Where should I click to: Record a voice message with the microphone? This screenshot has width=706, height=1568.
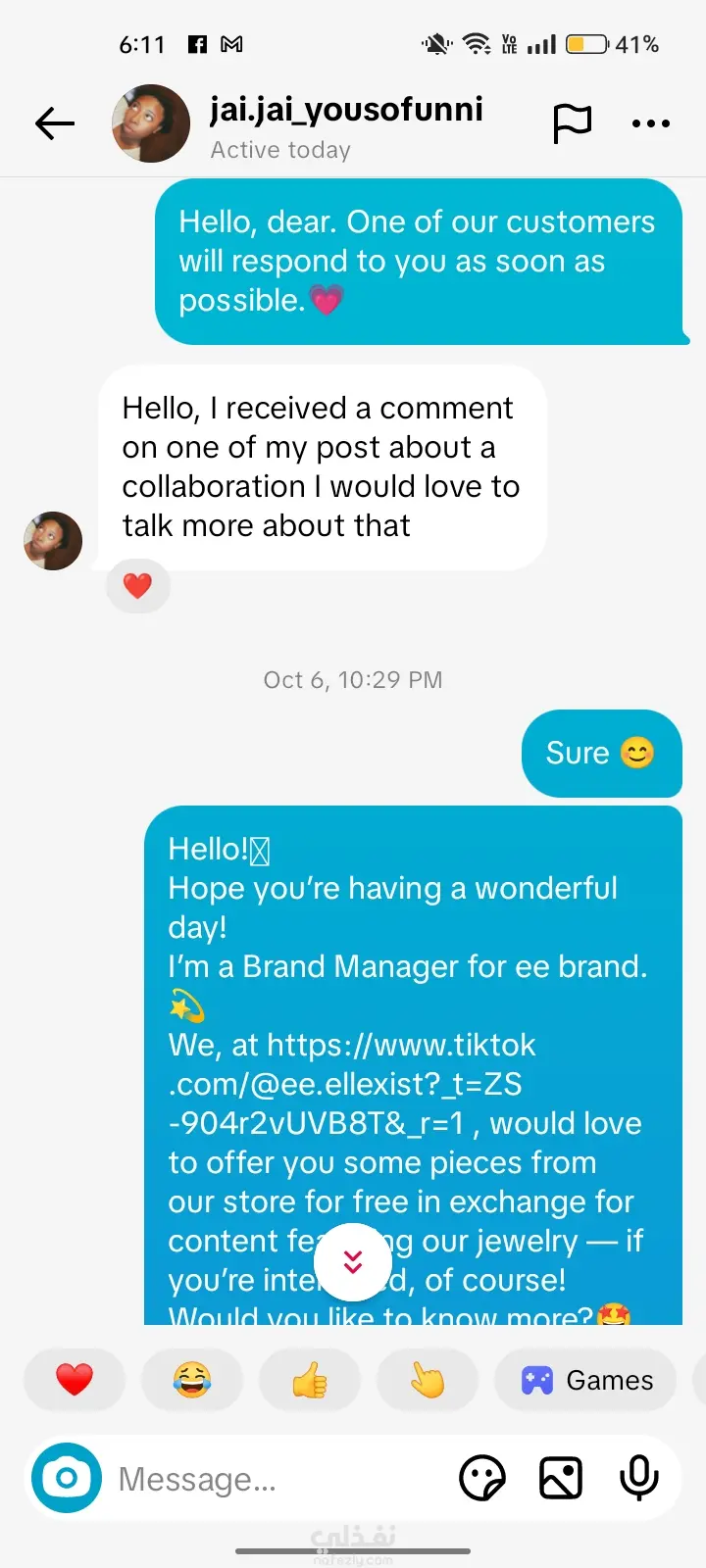coord(638,1478)
